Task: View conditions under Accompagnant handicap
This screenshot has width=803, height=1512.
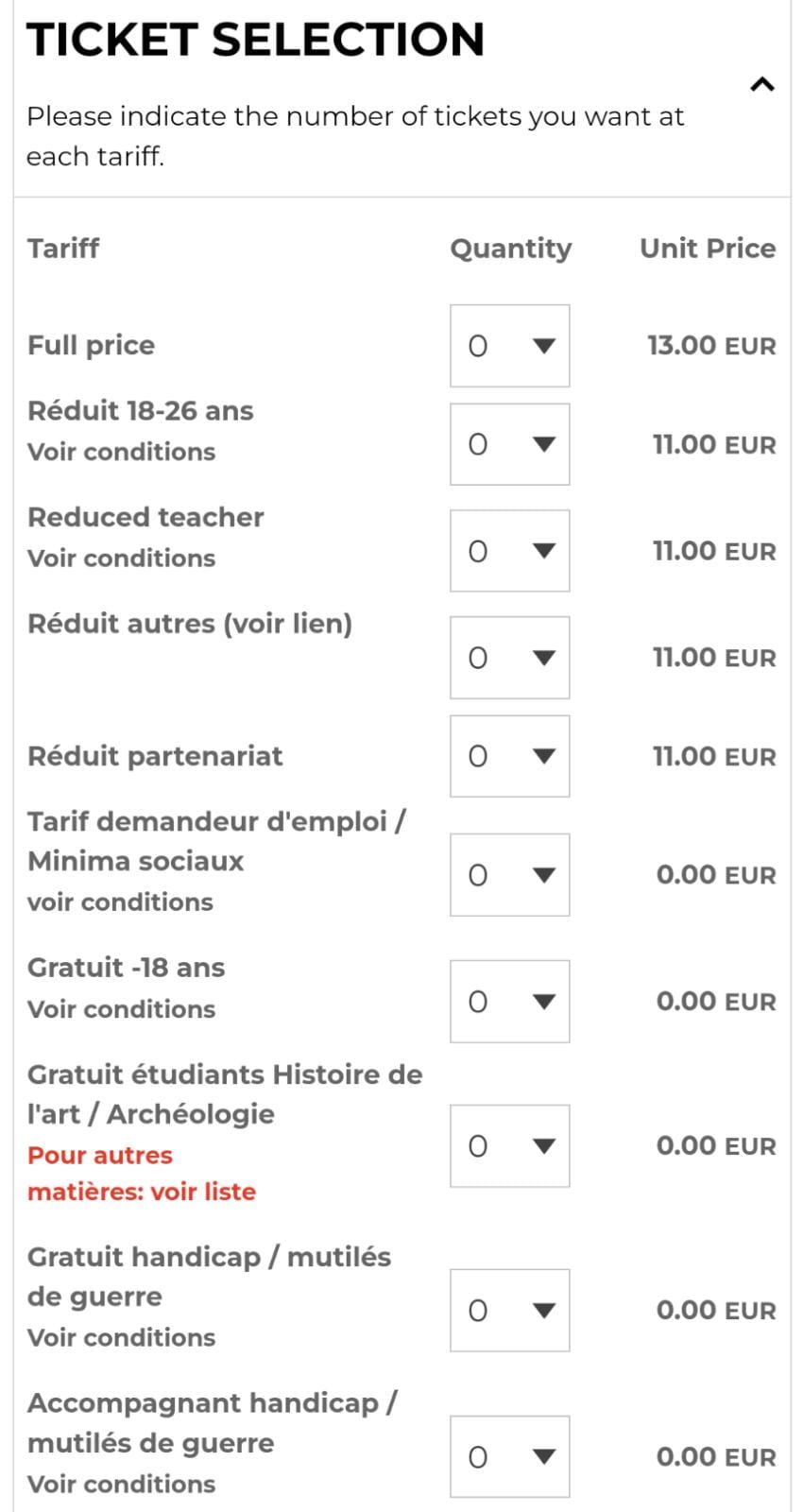Action: pyautogui.click(x=121, y=1485)
